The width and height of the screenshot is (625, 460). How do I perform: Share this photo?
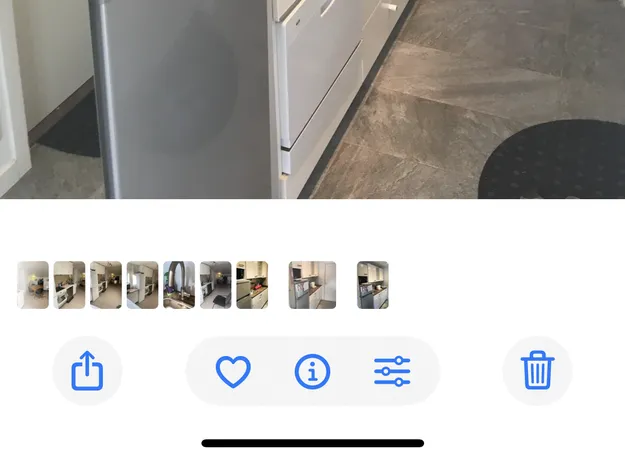point(87,371)
